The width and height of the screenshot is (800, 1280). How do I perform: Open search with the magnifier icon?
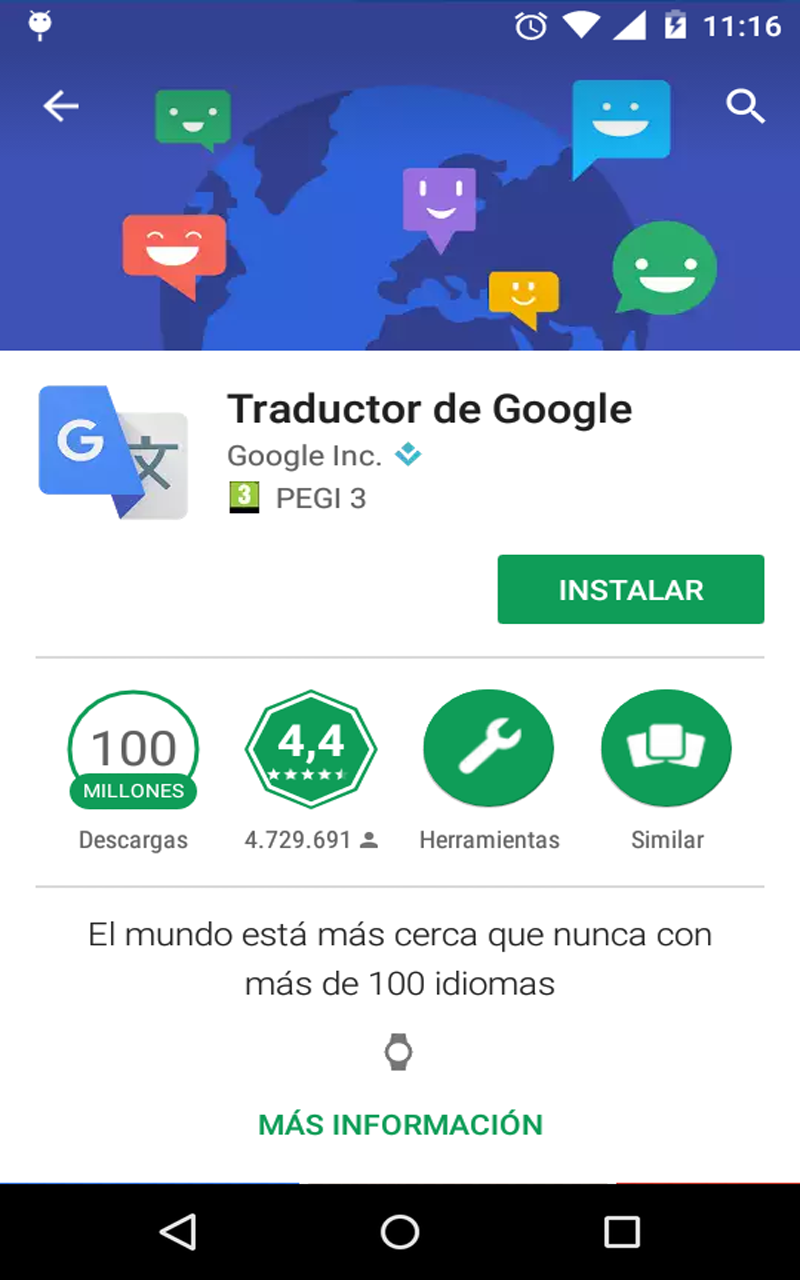click(745, 106)
